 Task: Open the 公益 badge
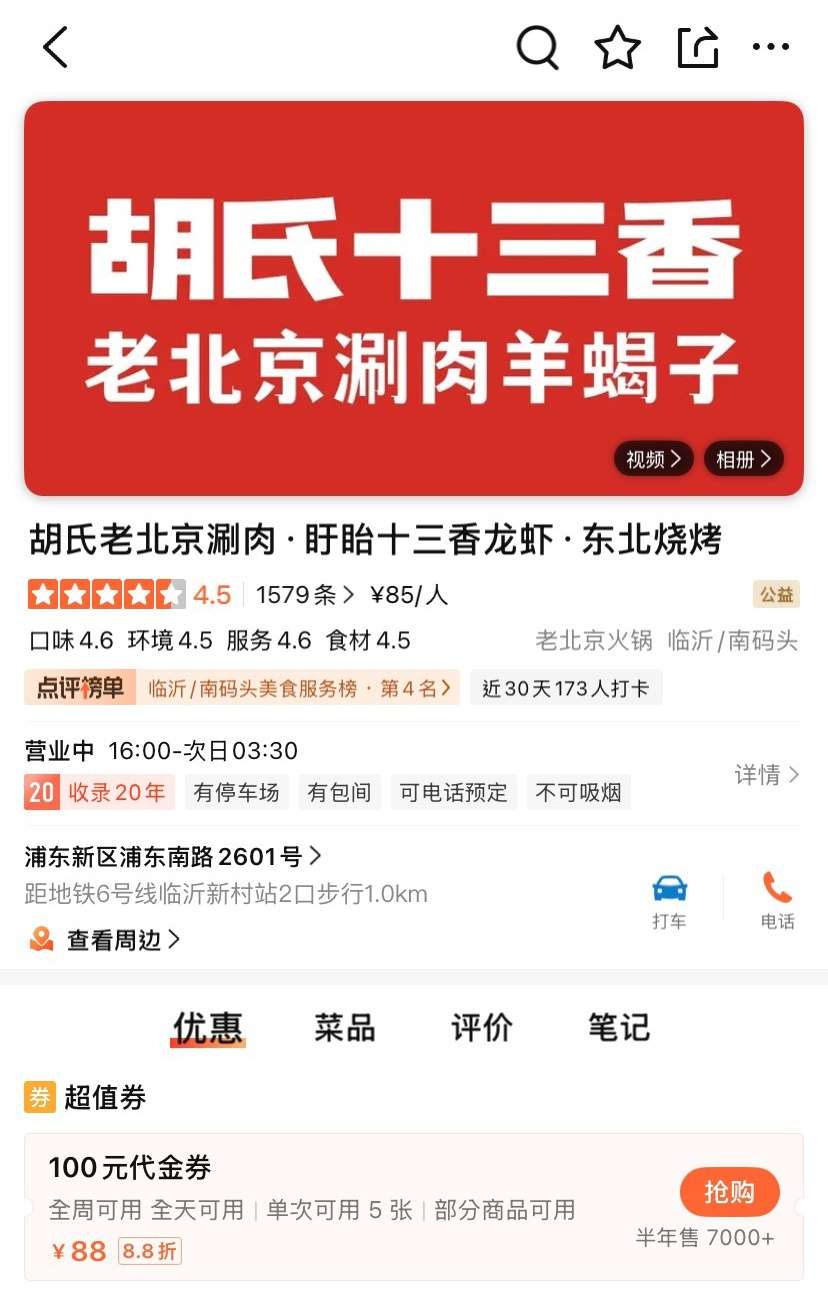click(x=776, y=595)
